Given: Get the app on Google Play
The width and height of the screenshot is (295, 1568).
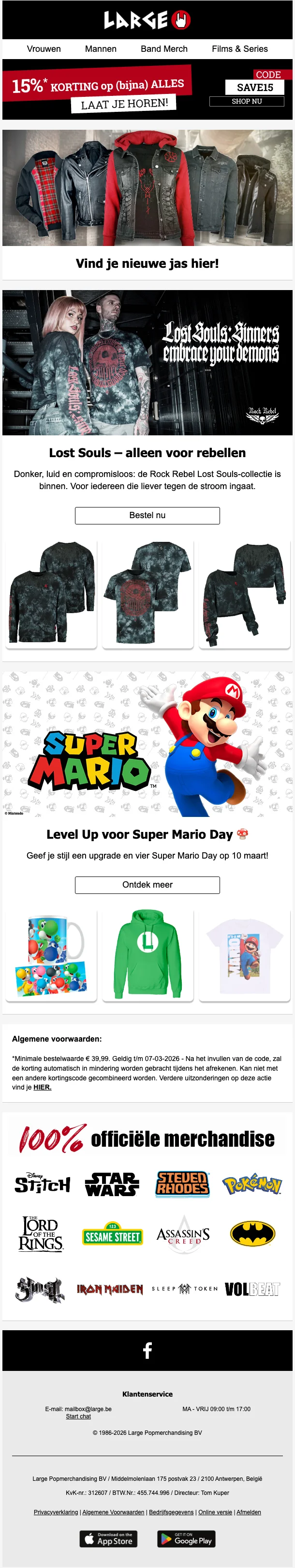Looking at the screenshot, I should (x=186, y=1539).
